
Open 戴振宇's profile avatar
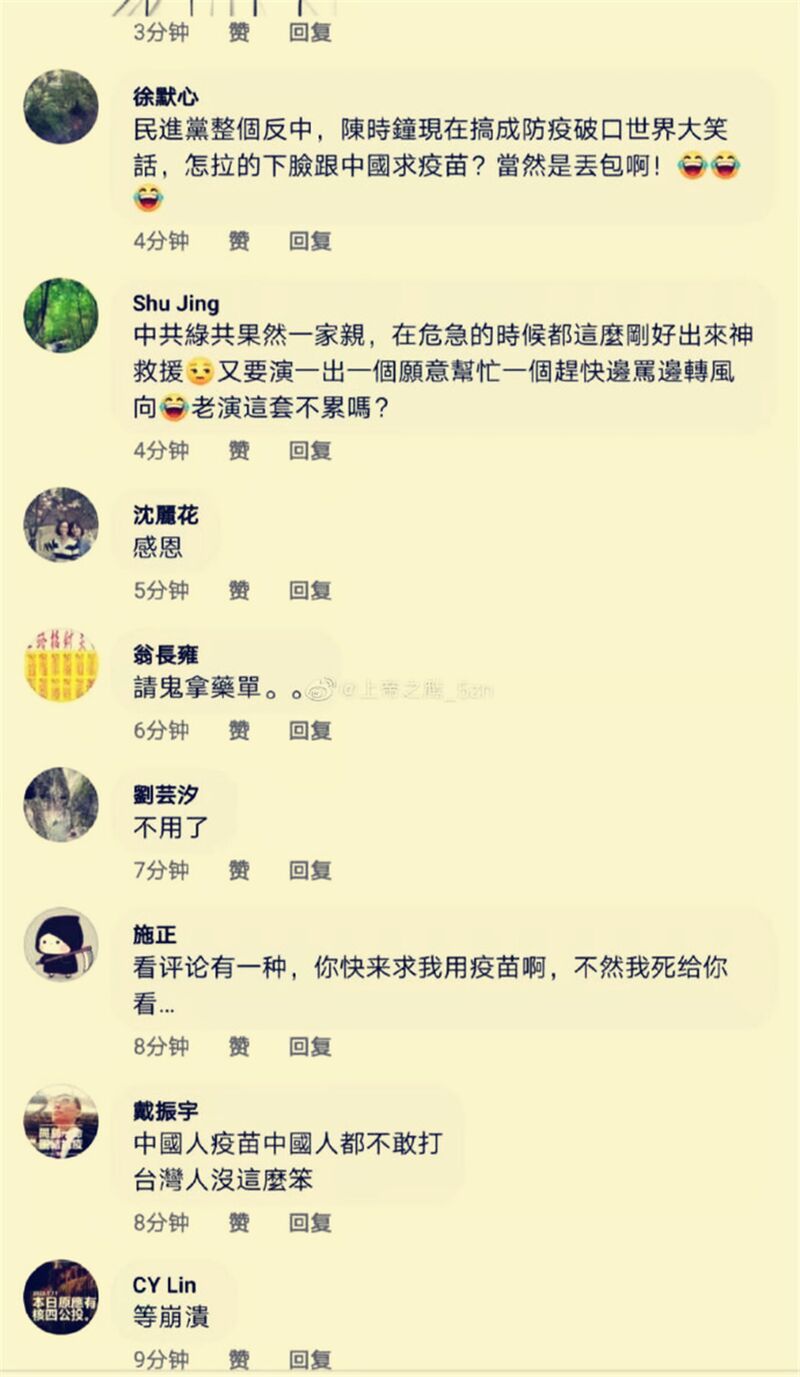(x=61, y=1122)
